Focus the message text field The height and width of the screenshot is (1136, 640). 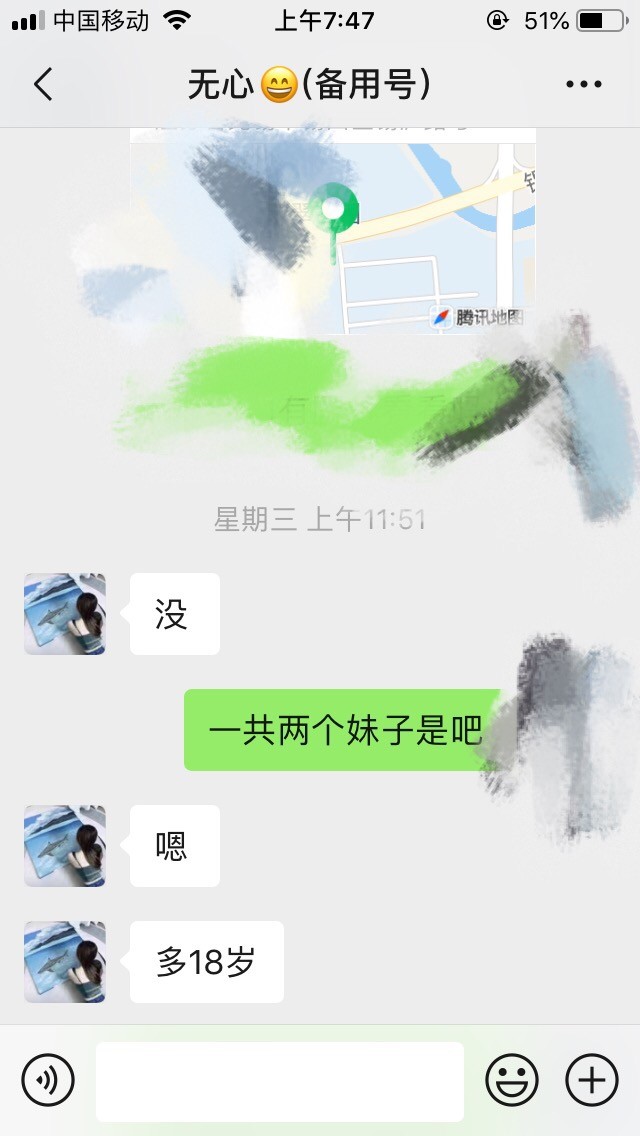[x=280, y=1081]
